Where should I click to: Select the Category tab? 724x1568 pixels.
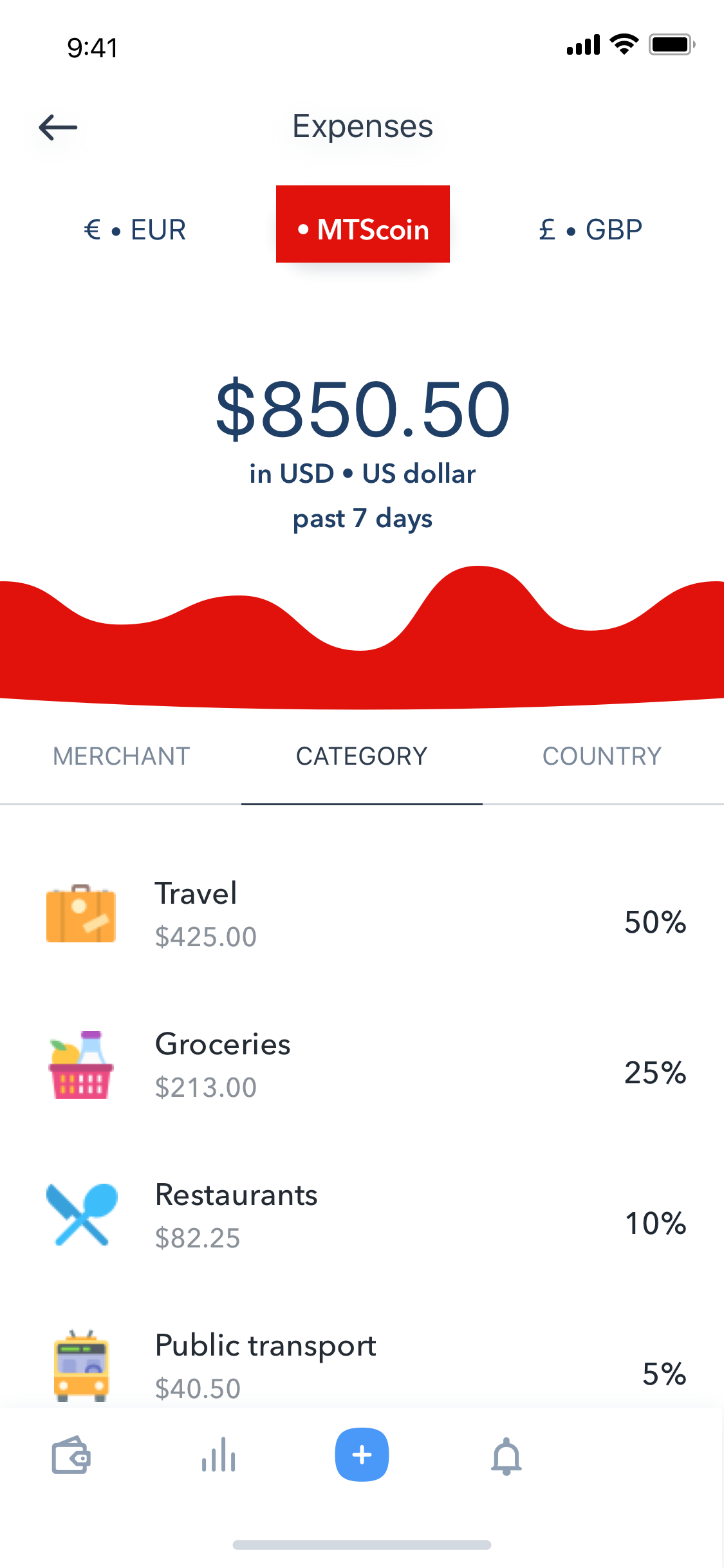coord(362,756)
